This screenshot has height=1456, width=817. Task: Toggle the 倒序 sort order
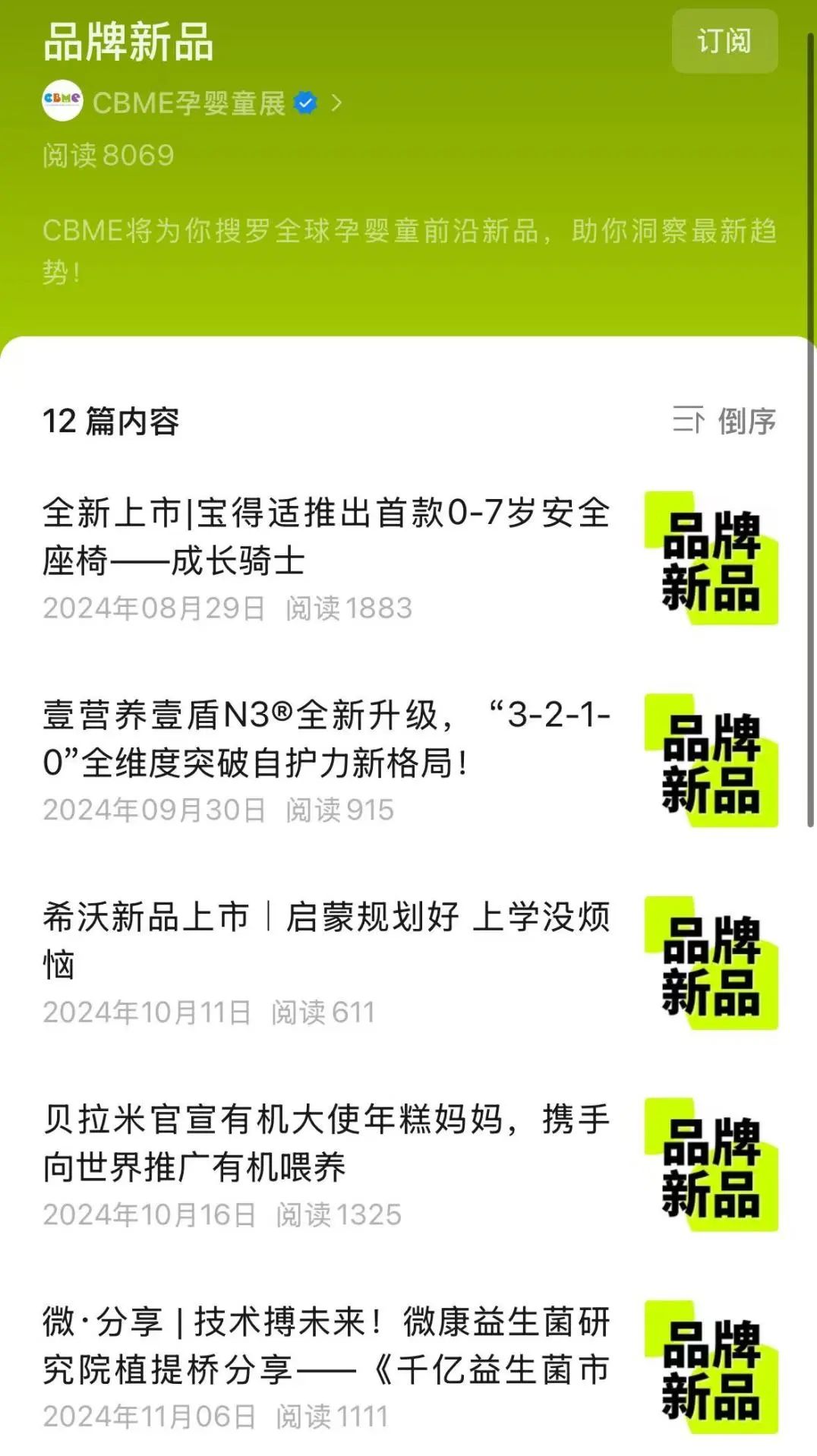click(x=724, y=421)
